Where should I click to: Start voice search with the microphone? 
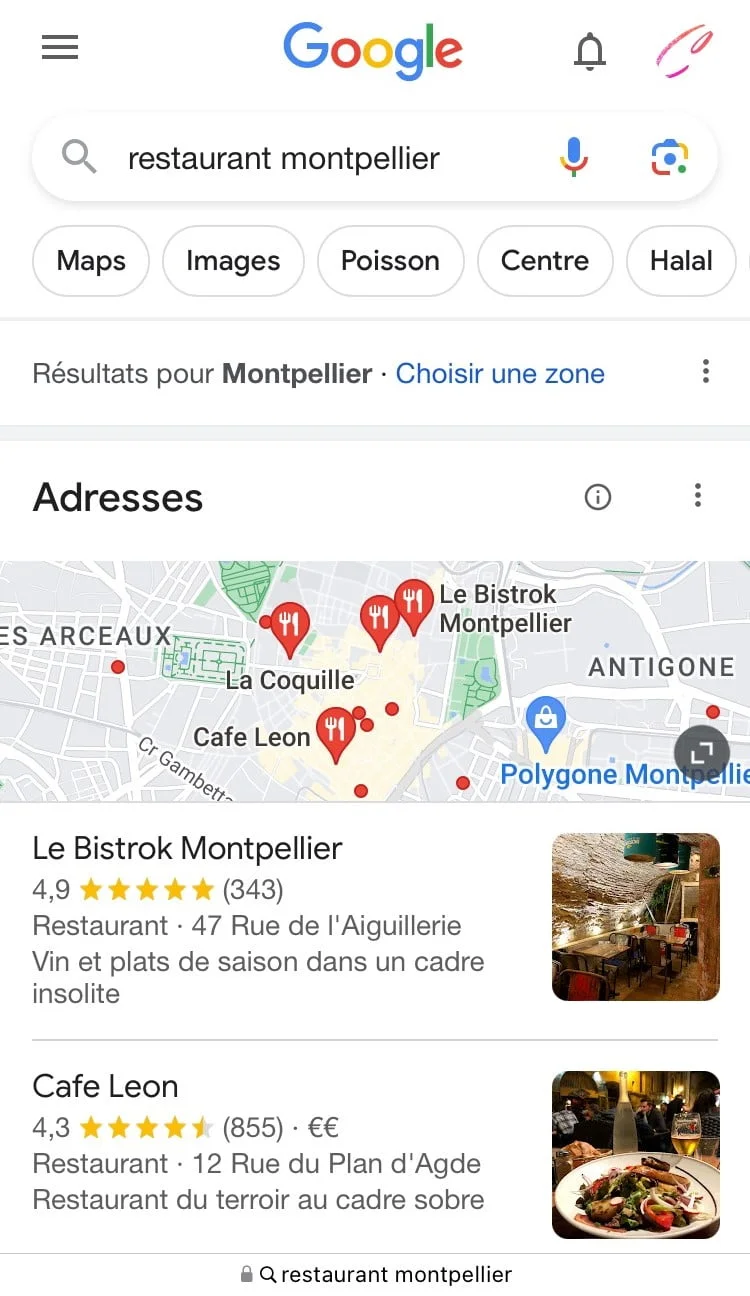coord(574,158)
